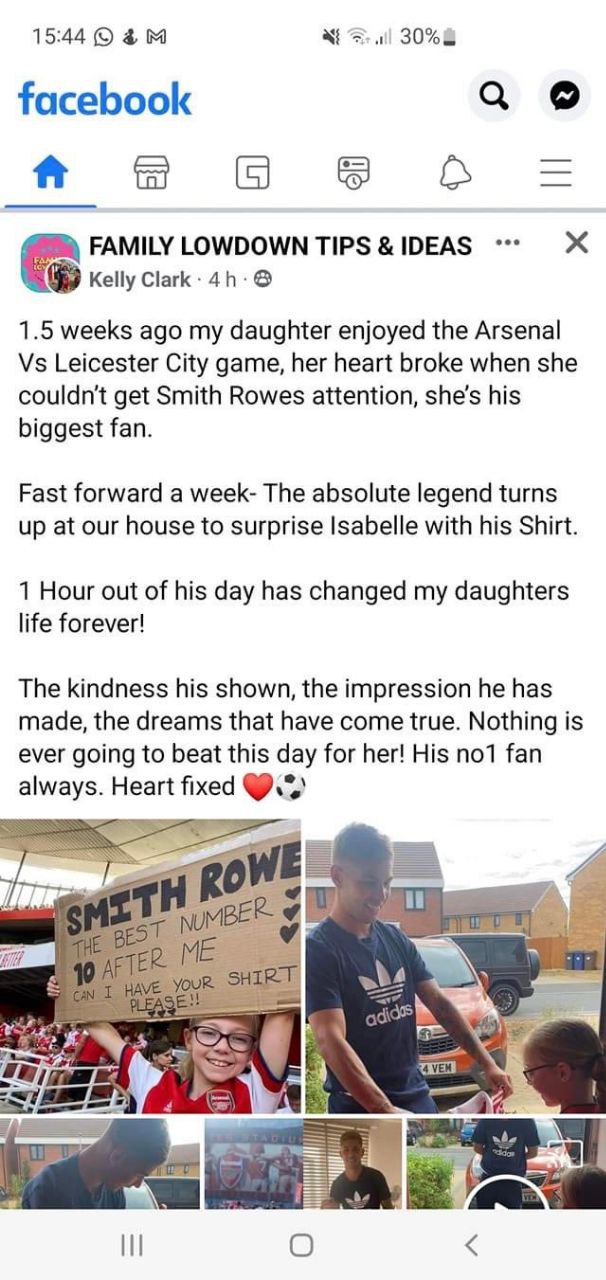Open recent apps
This screenshot has height=1280, width=606.
tap(131, 1244)
